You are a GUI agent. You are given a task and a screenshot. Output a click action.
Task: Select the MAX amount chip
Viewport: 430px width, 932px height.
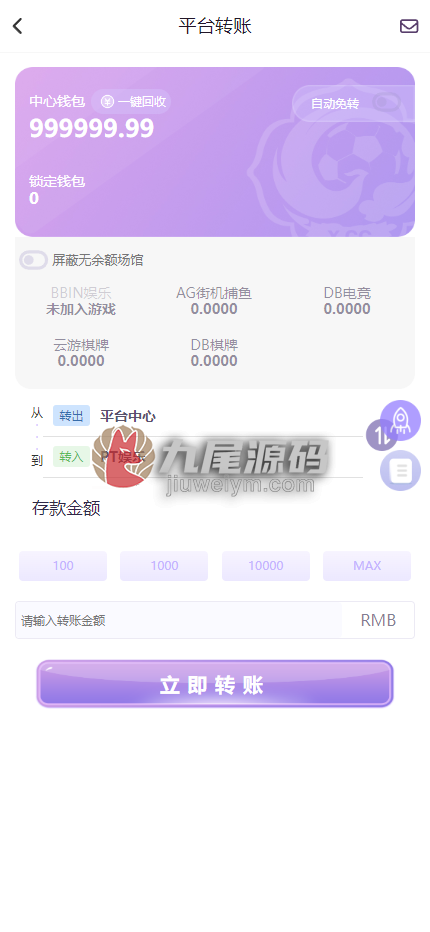tap(367, 566)
